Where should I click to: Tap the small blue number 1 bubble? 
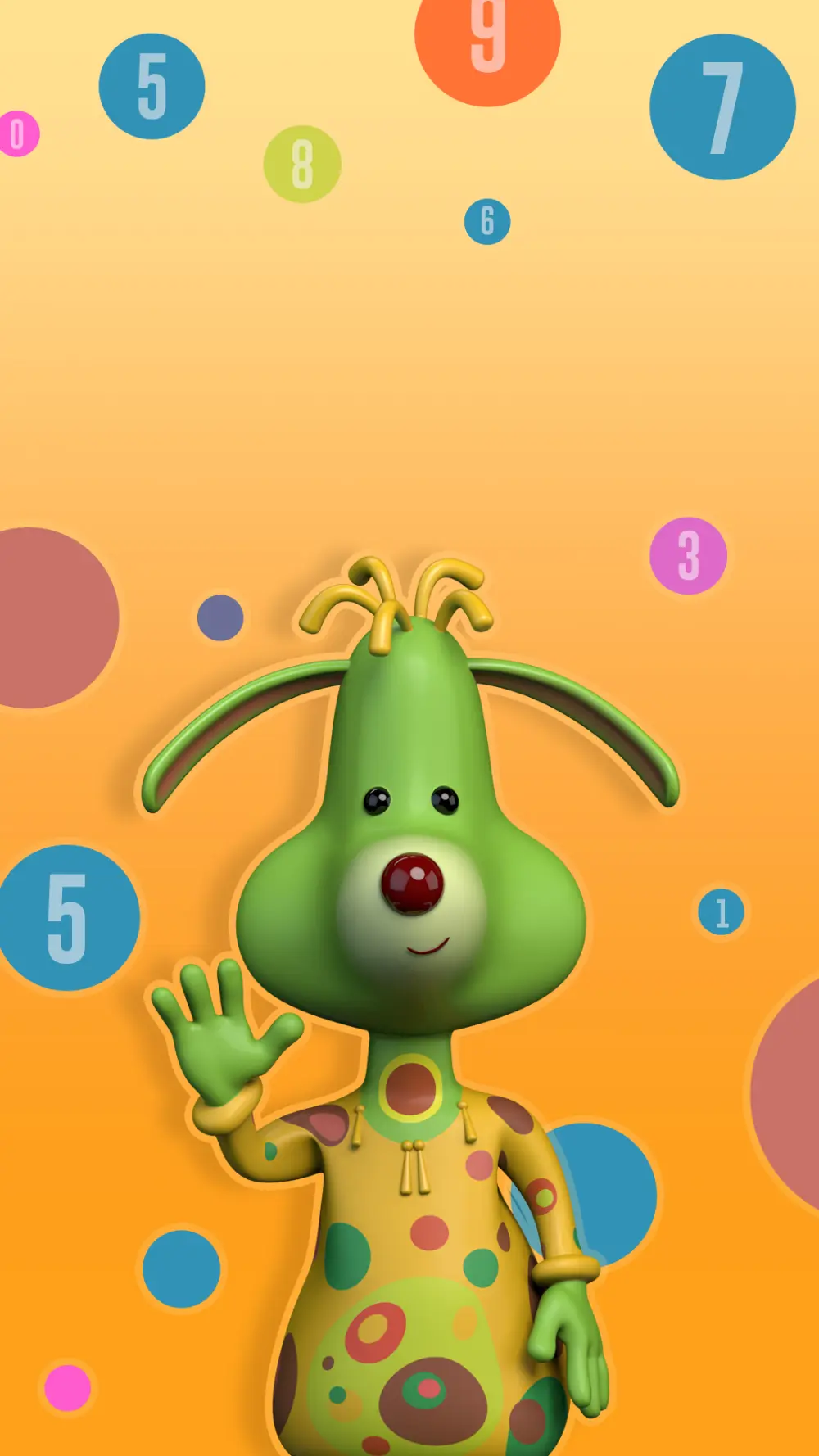tap(721, 911)
